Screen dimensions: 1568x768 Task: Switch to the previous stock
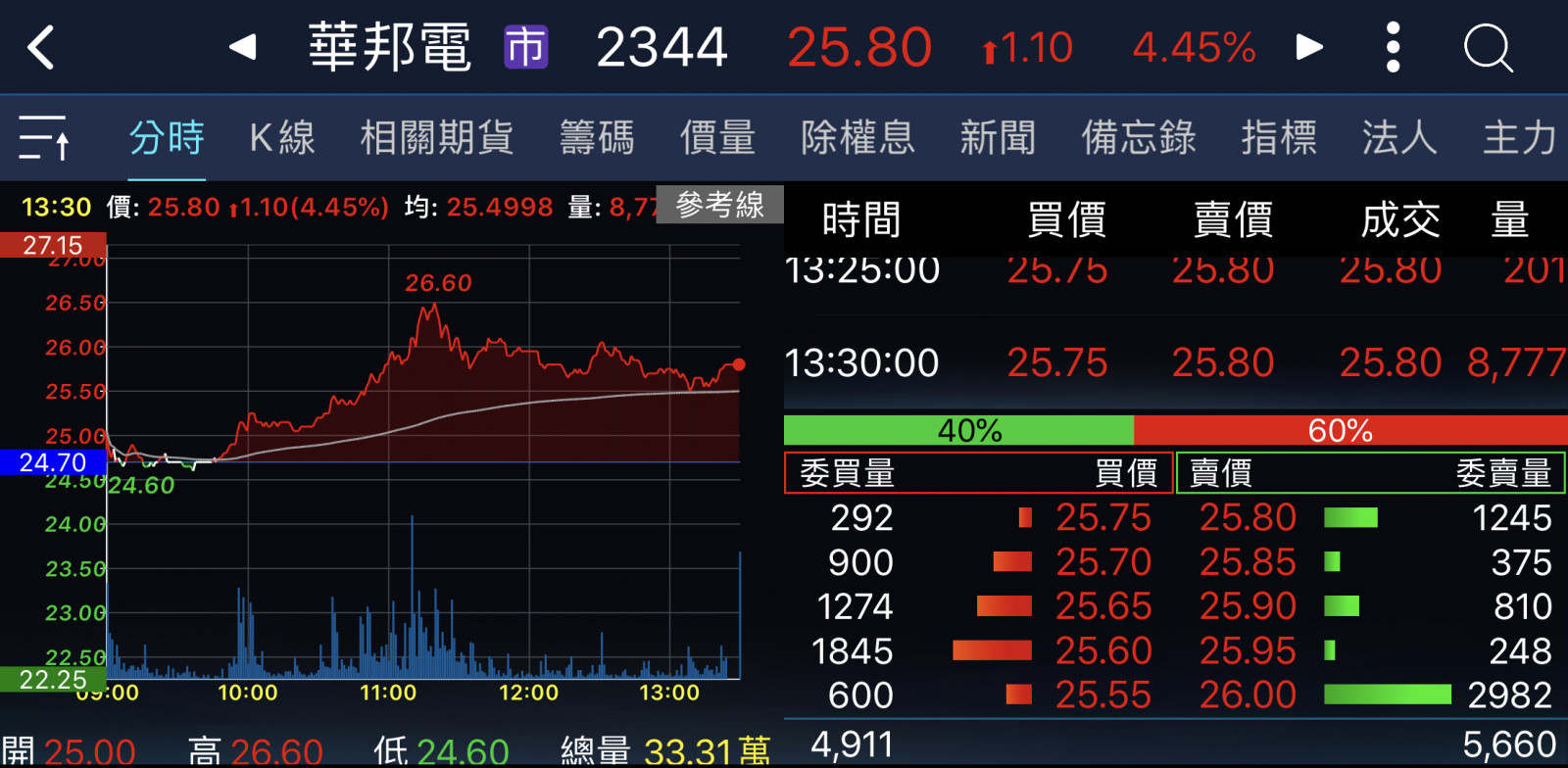tap(242, 47)
